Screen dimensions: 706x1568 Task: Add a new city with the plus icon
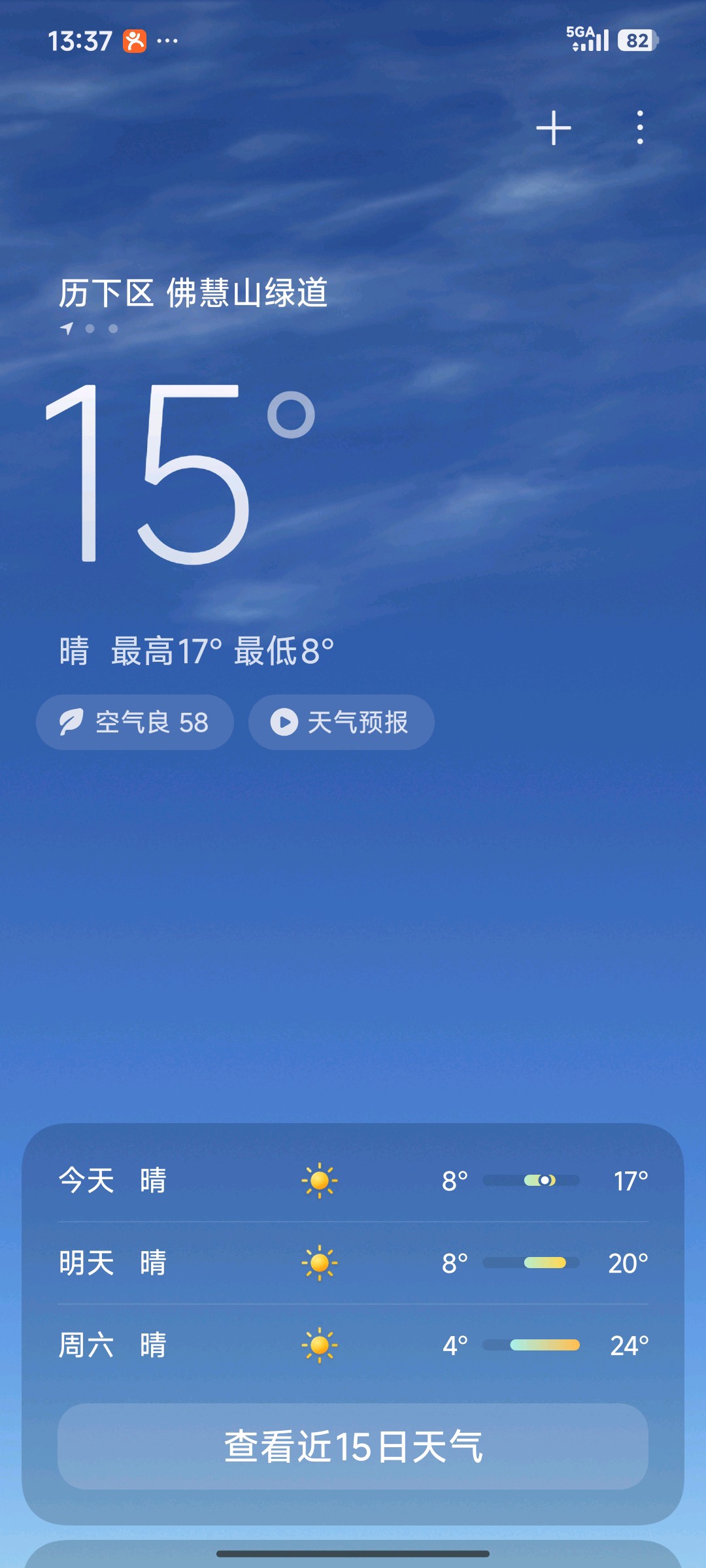coord(553,127)
